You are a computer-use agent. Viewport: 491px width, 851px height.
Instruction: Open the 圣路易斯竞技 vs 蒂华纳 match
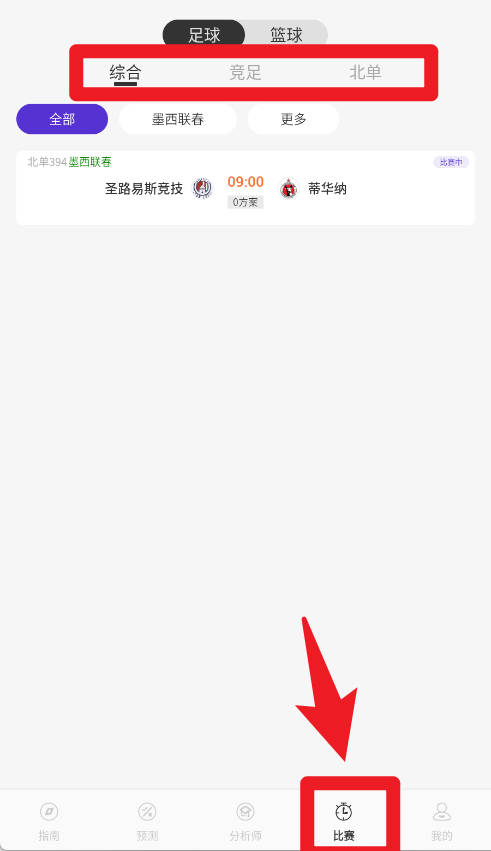[245, 188]
